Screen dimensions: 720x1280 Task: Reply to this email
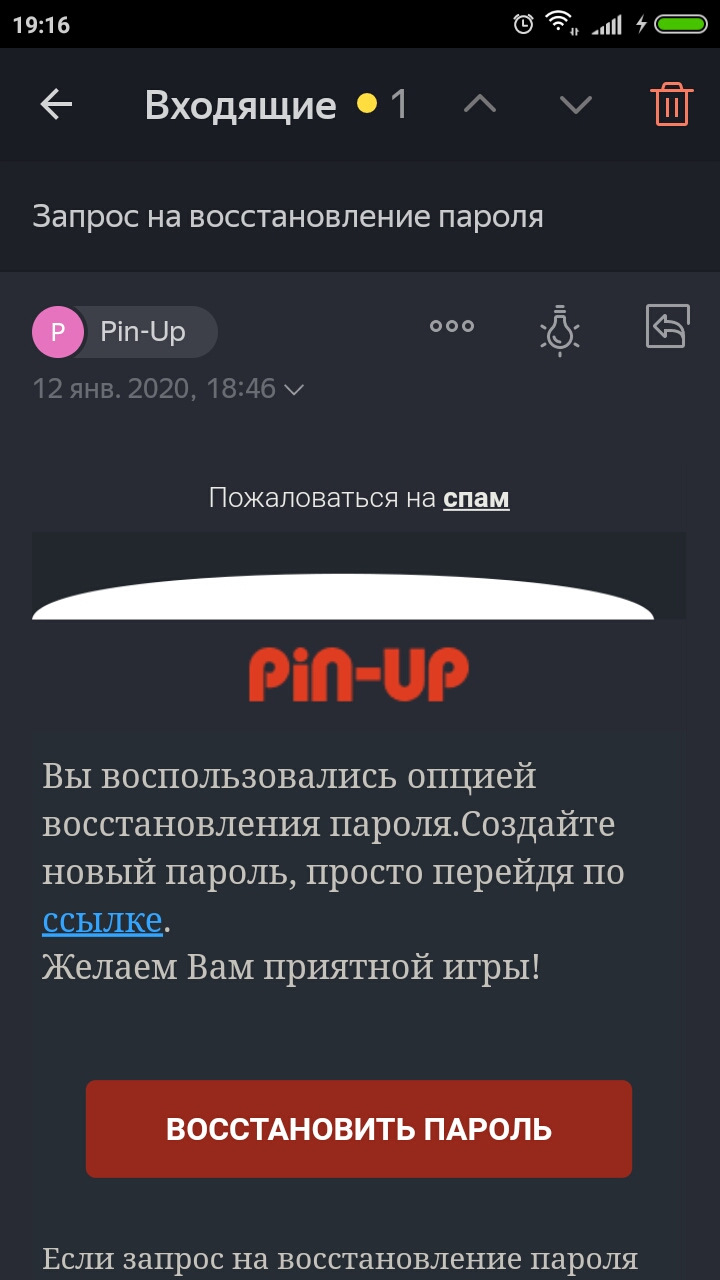click(x=668, y=326)
